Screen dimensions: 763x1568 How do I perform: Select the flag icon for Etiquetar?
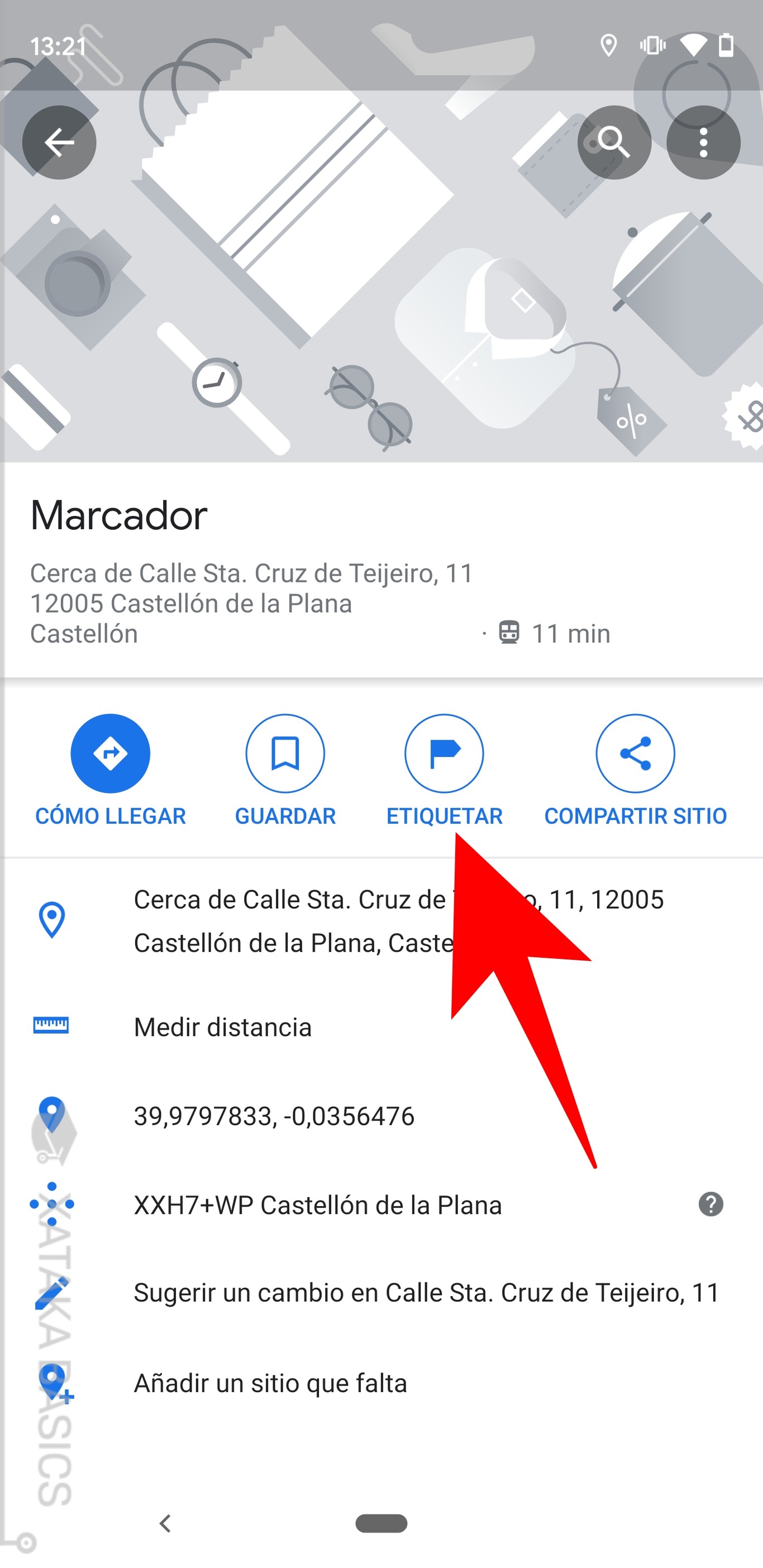click(x=444, y=753)
